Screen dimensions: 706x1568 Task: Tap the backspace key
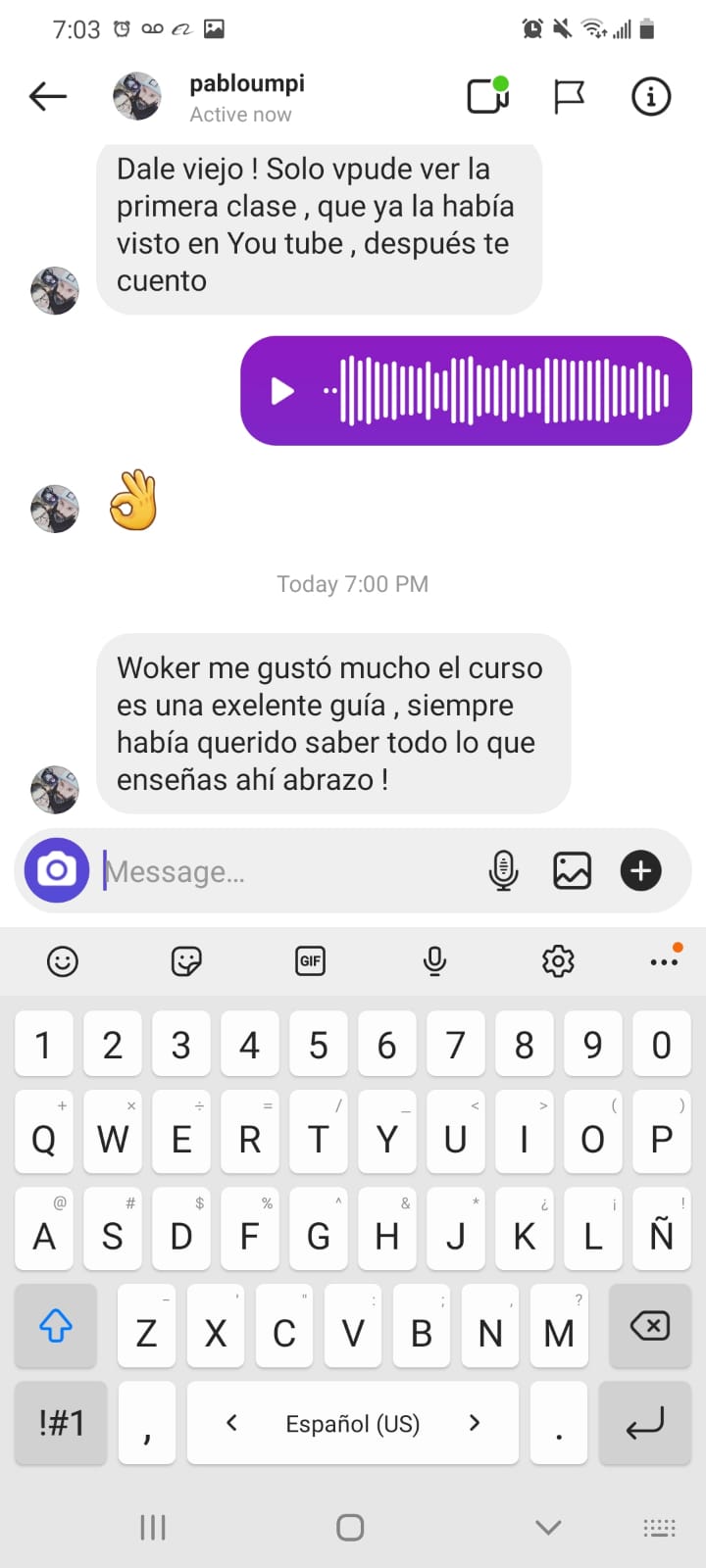(650, 1327)
